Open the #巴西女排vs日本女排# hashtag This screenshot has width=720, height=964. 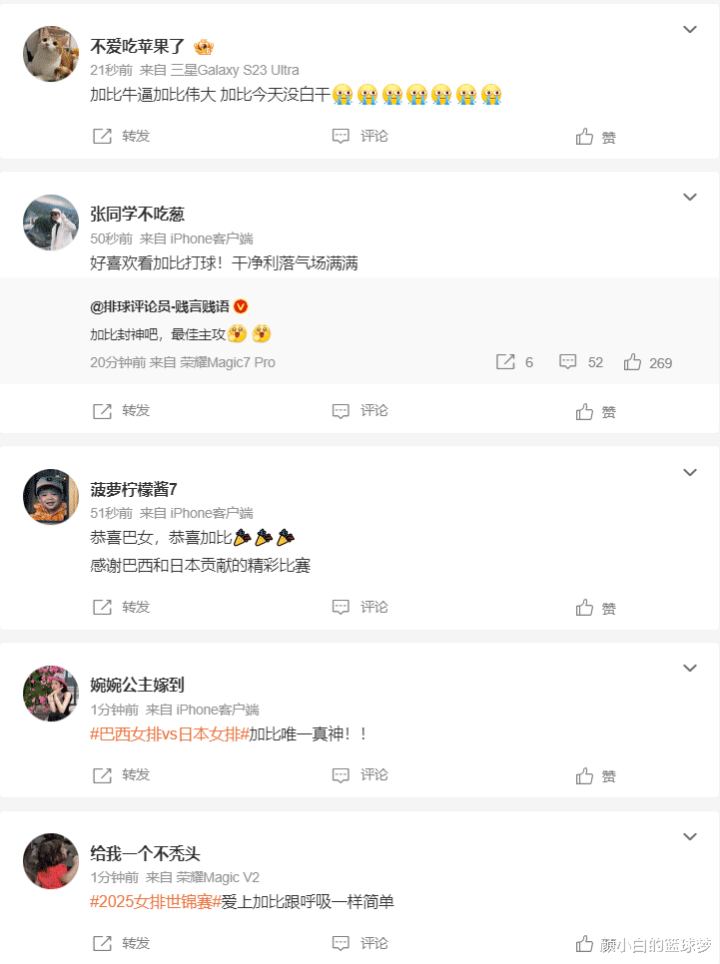169,734
